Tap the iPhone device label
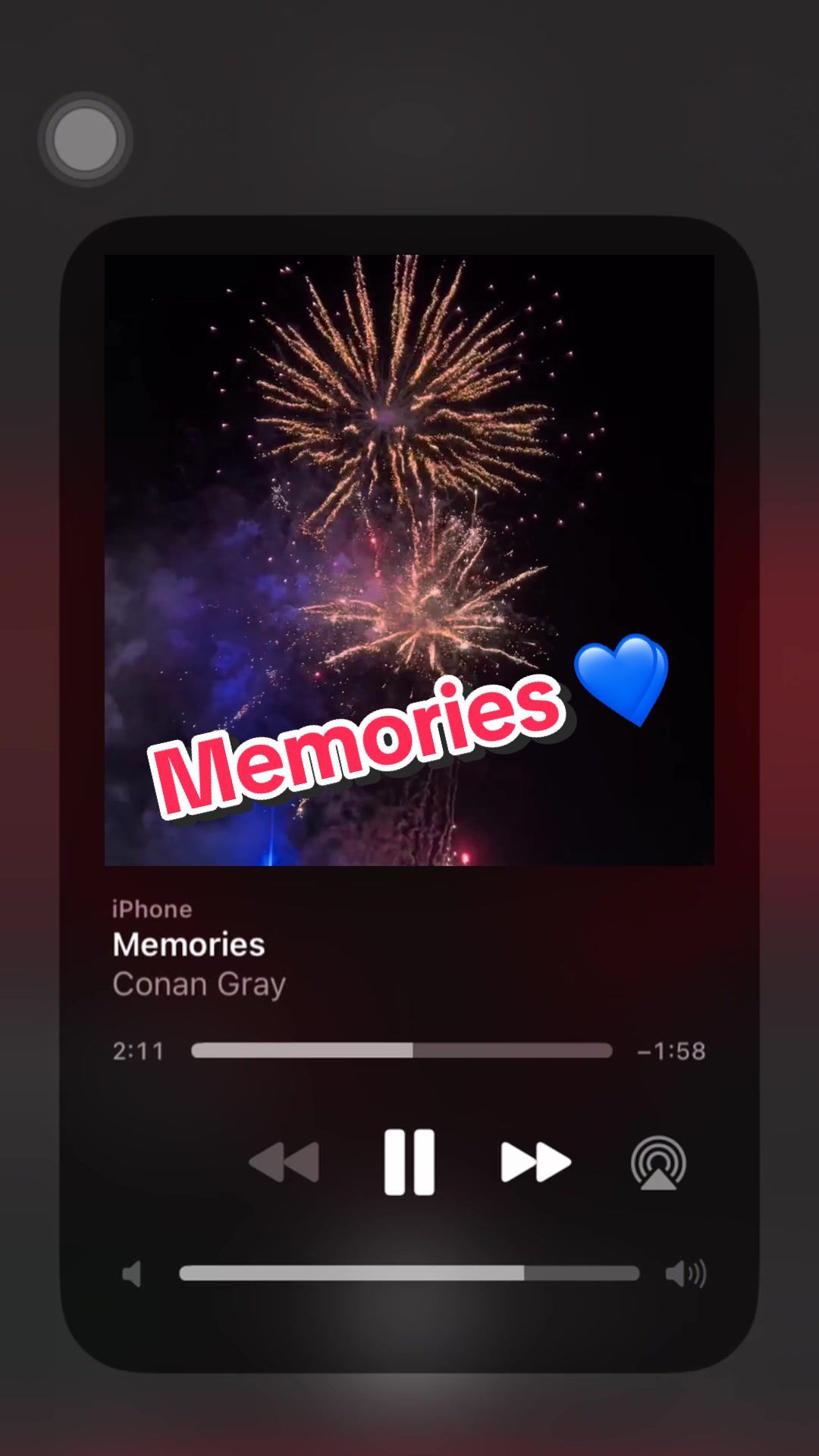This screenshot has height=1456, width=819. pos(152,908)
